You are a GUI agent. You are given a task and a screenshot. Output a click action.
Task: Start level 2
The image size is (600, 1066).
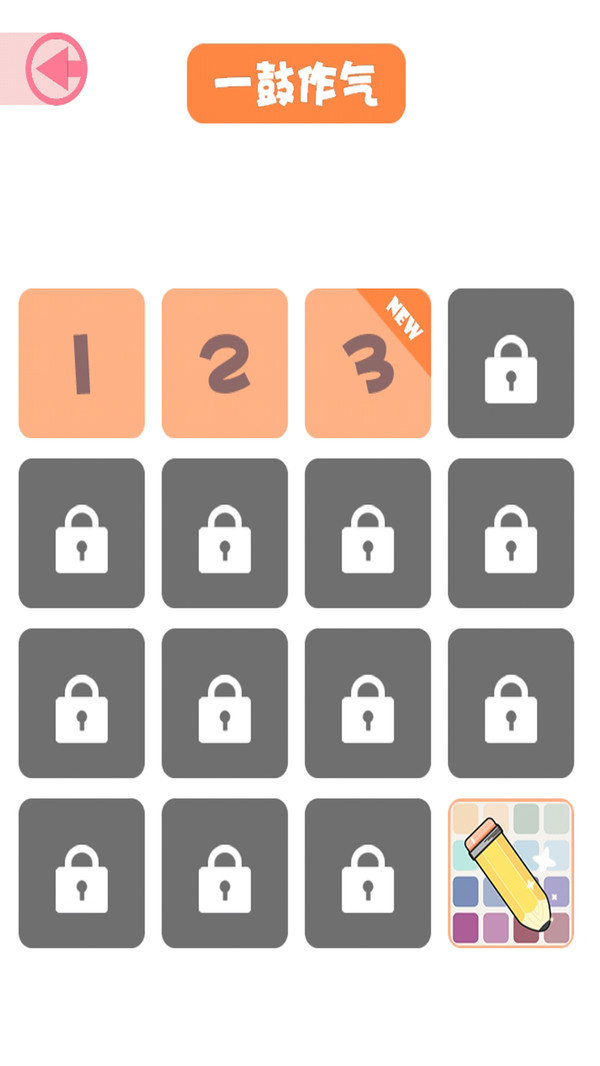pyautogui.click(x=224, y=363)
